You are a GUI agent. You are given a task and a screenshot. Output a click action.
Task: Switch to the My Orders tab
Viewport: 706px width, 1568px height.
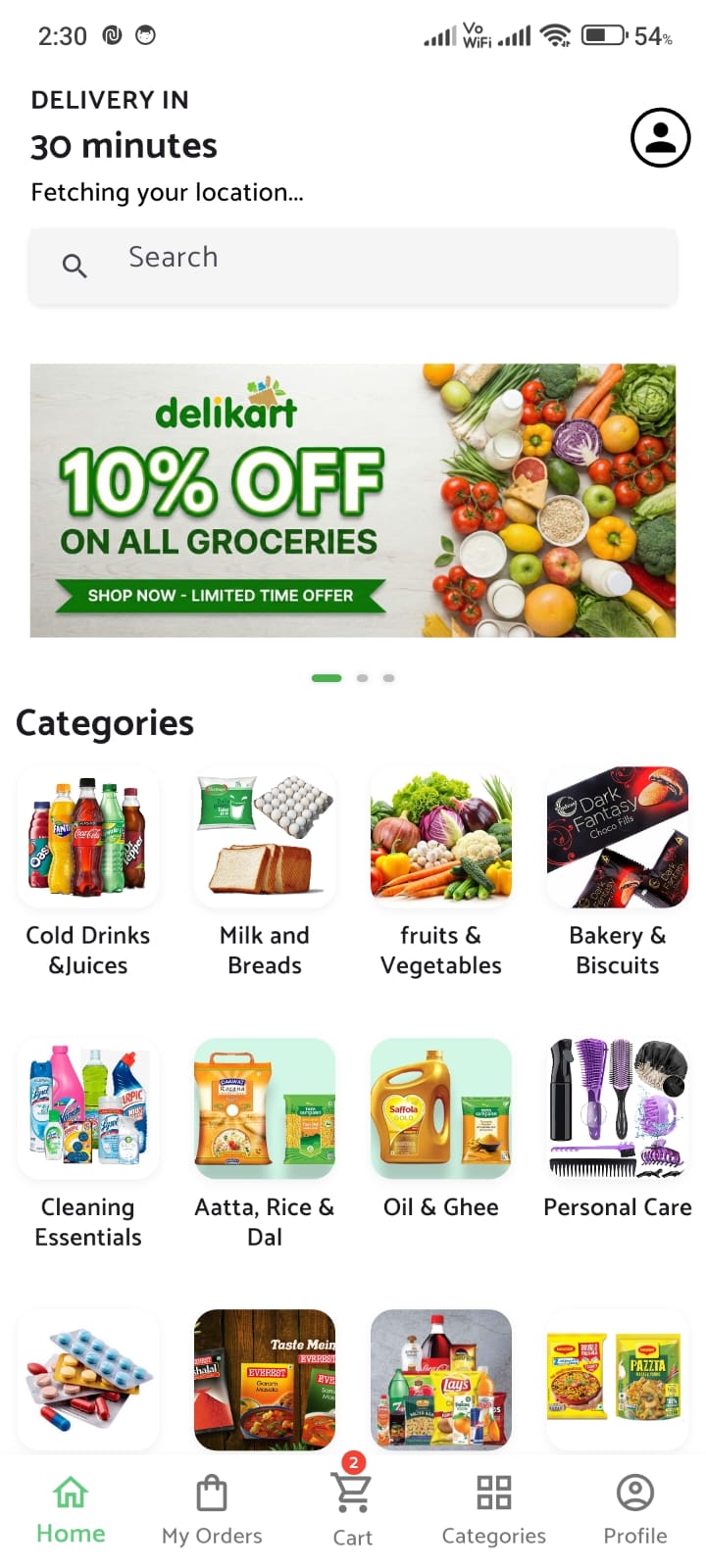click(212, 1510)
